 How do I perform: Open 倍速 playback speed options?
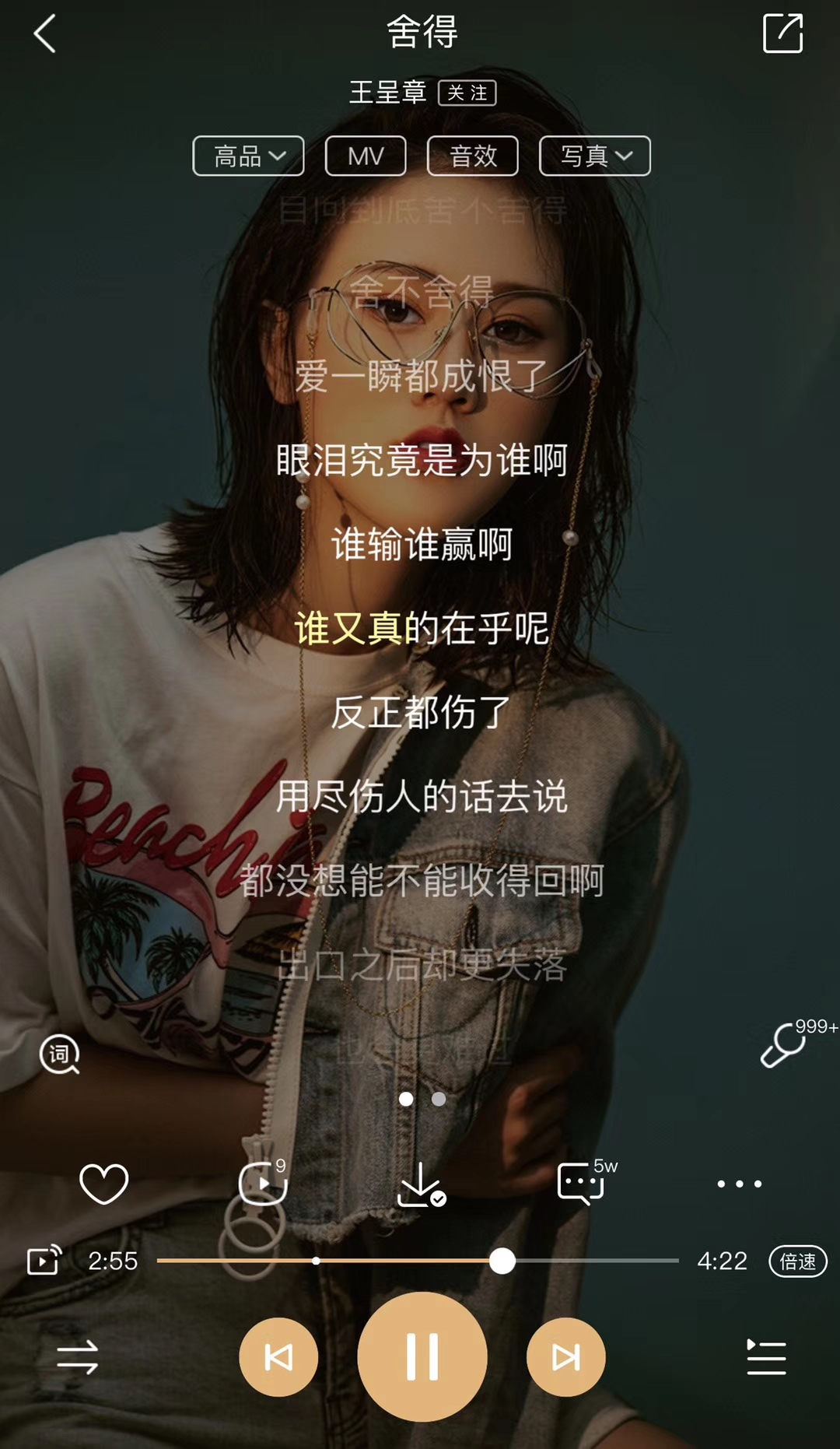797,1261
